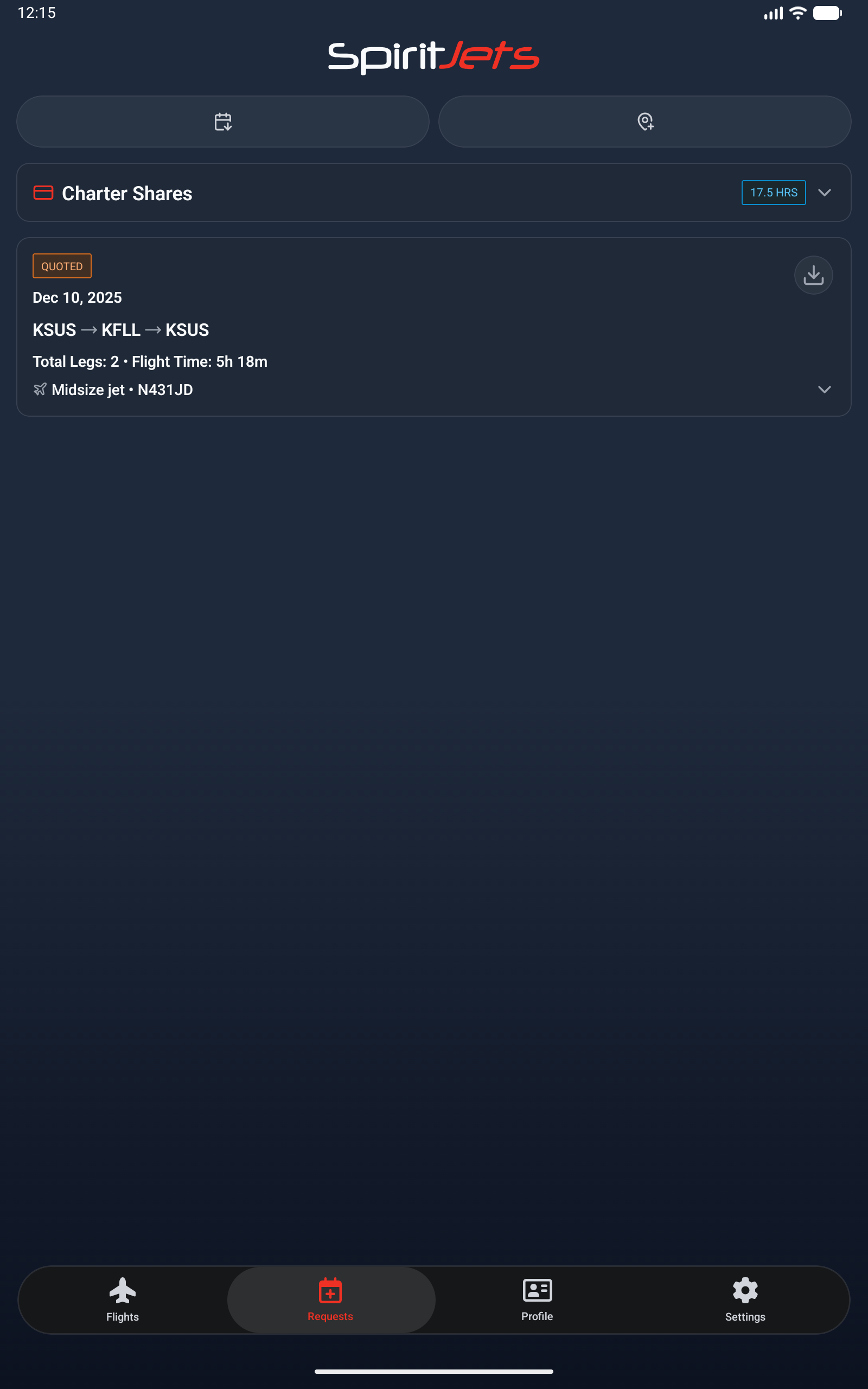This screenshot has height=1389, width=868.
Task: Expand the Midsize jet N431JD details
Action: pyautogui.click(x=824, y=390)
